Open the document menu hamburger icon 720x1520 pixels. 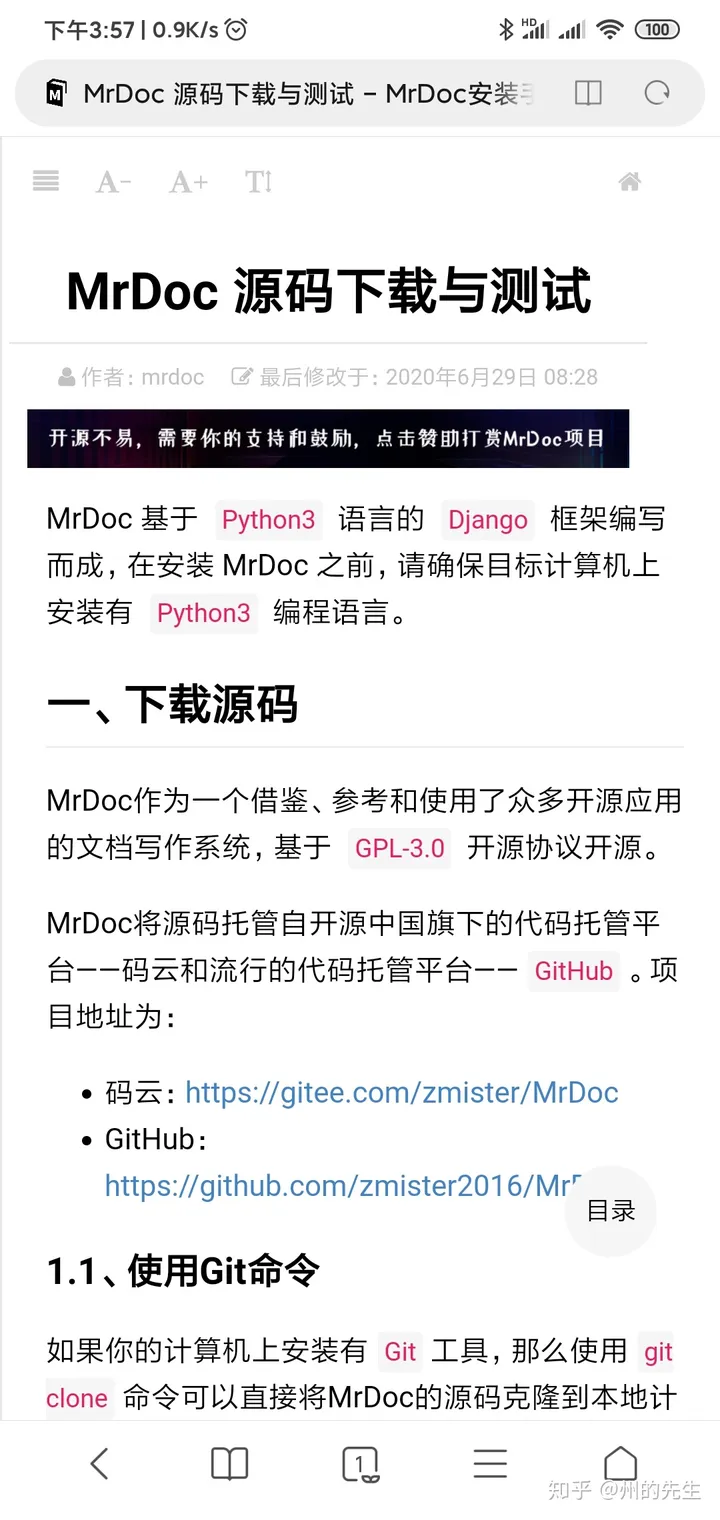(x=45, y=181)
